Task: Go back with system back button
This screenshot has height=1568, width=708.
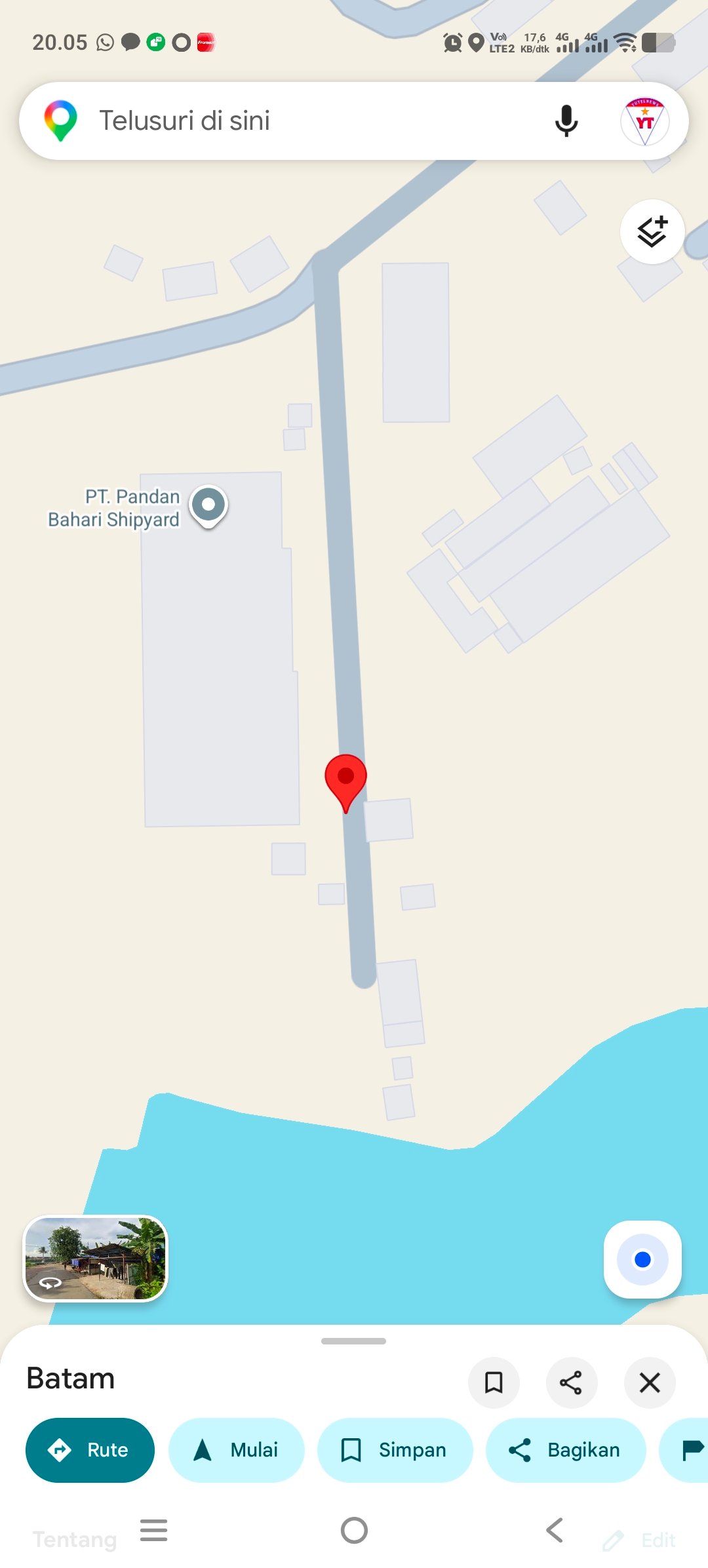Action: (555, 1531)
